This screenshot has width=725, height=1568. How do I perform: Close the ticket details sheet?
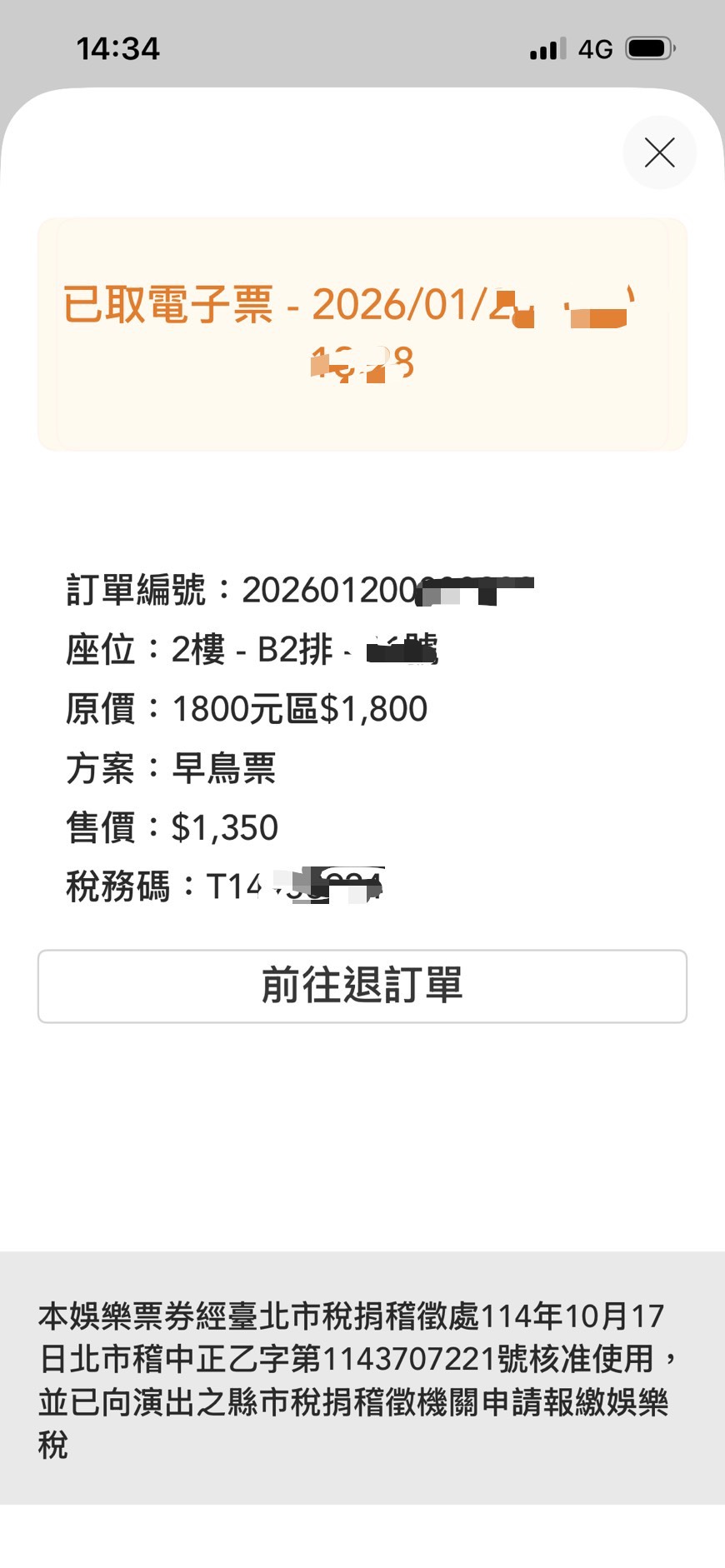659,152
